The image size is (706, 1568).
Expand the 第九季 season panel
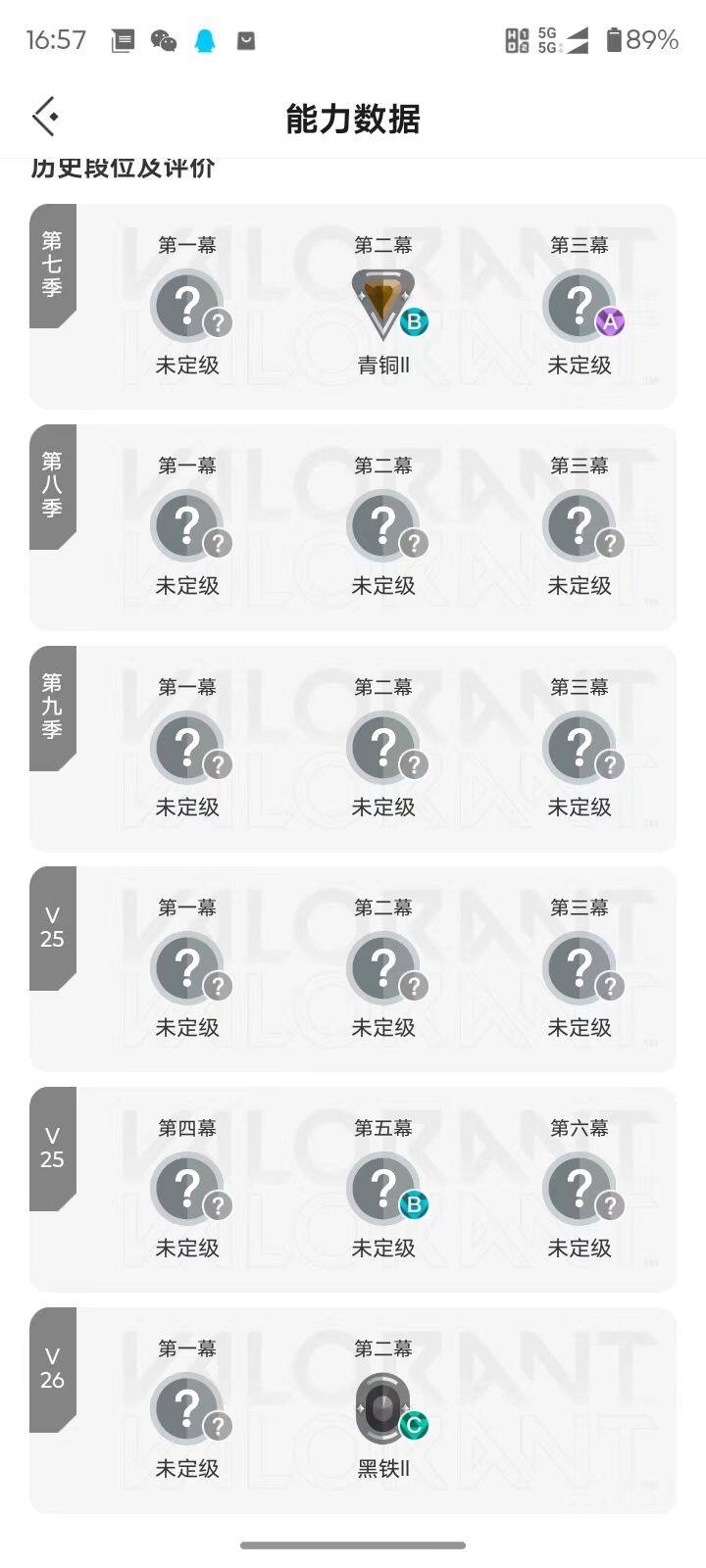(x=51, y=710)
